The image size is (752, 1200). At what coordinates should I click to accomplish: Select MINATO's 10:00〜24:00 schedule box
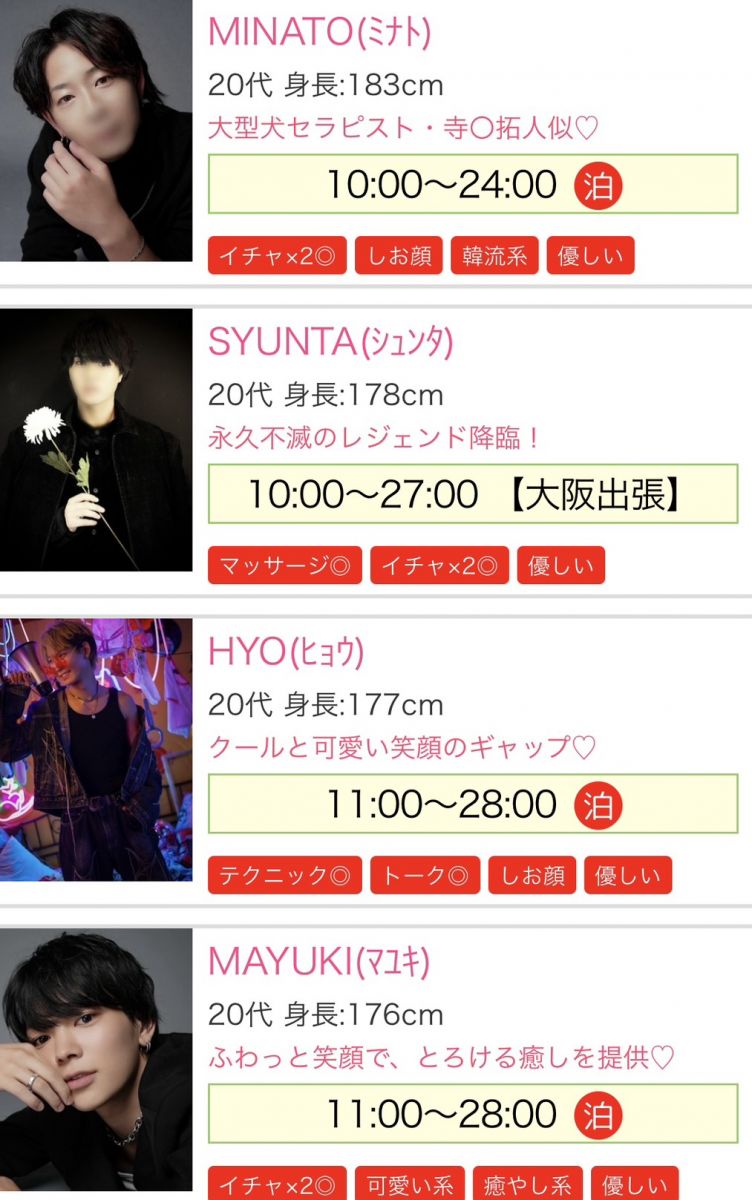point(472,185)
